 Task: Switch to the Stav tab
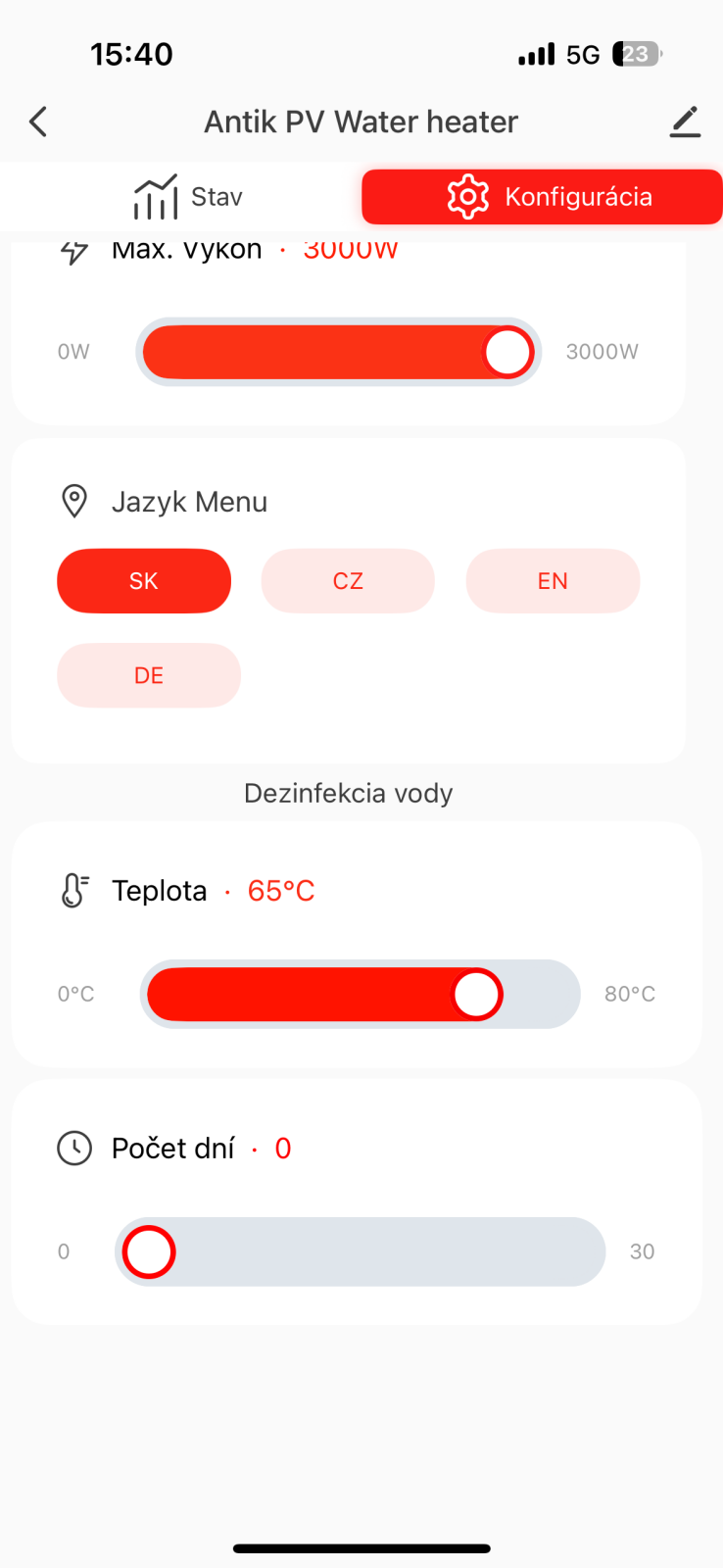[x=187, y=197]
